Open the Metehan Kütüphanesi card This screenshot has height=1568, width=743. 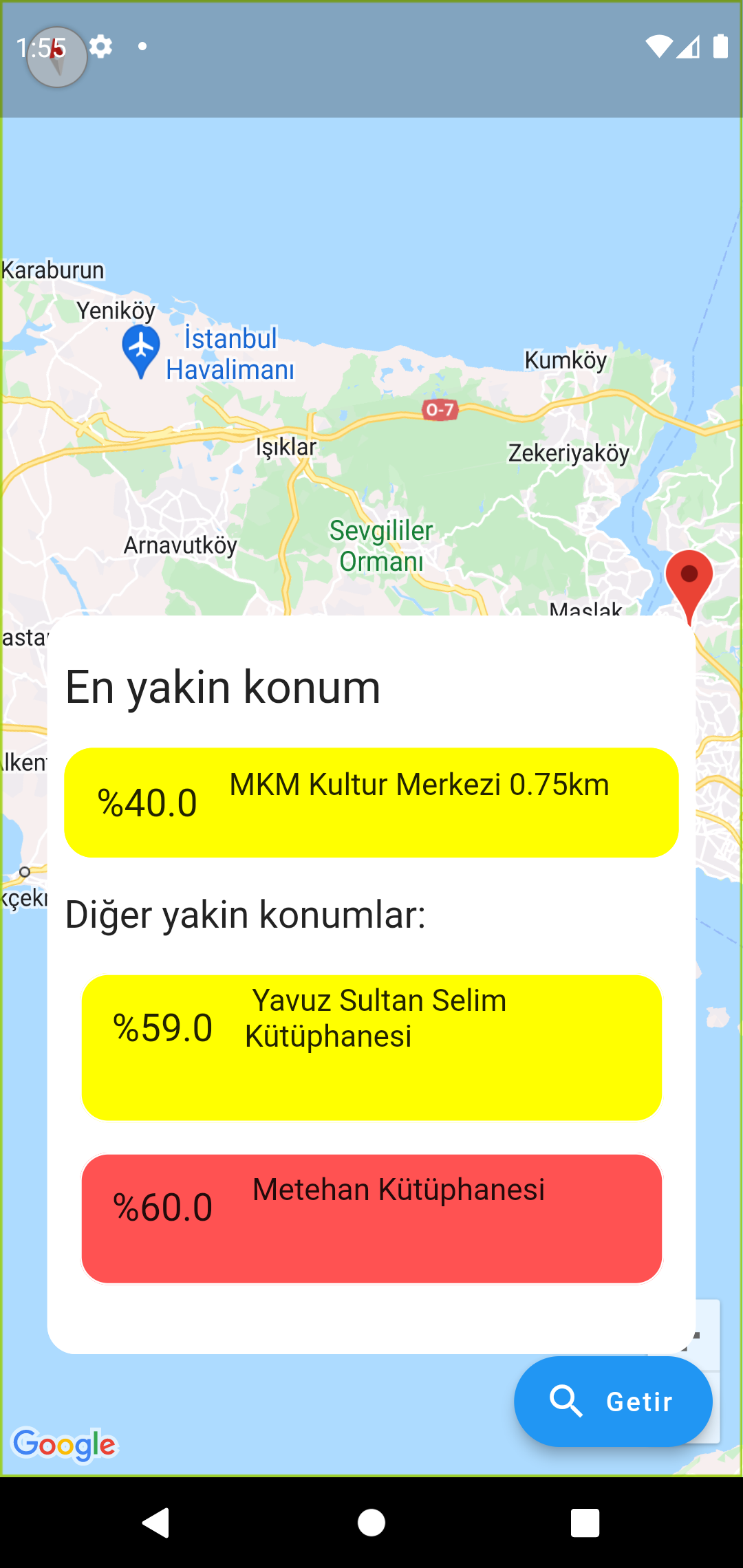[371, 1219]
